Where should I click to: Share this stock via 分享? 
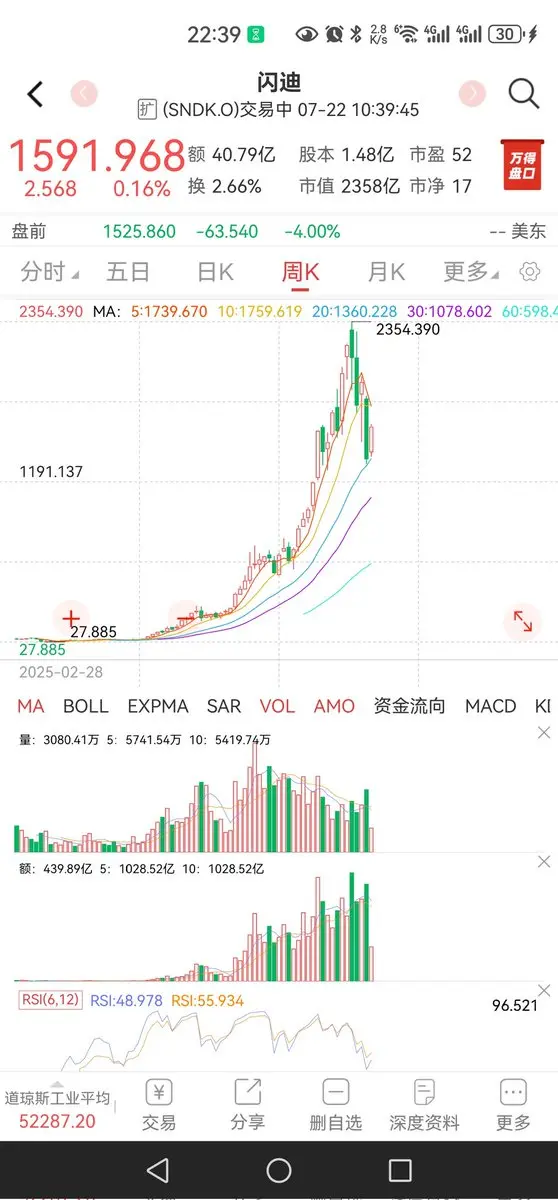coord(247,1104)
